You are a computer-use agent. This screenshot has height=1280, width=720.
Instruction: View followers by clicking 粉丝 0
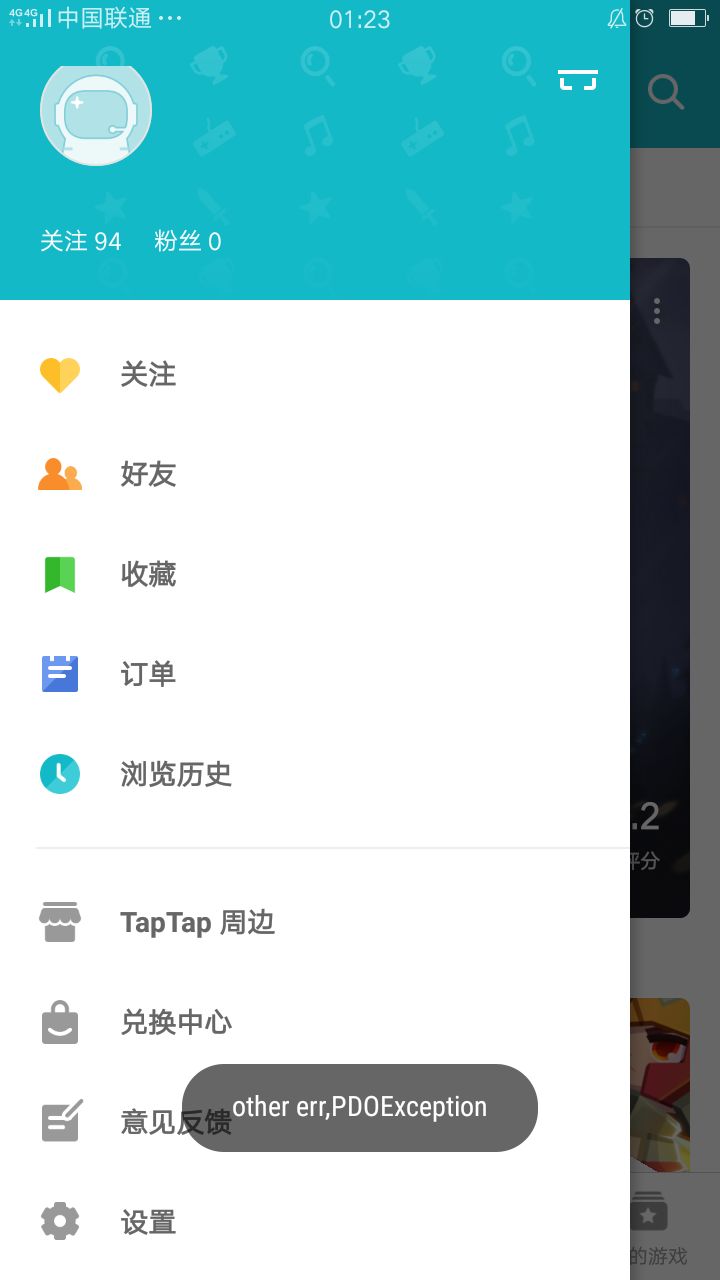pos(188,240)
